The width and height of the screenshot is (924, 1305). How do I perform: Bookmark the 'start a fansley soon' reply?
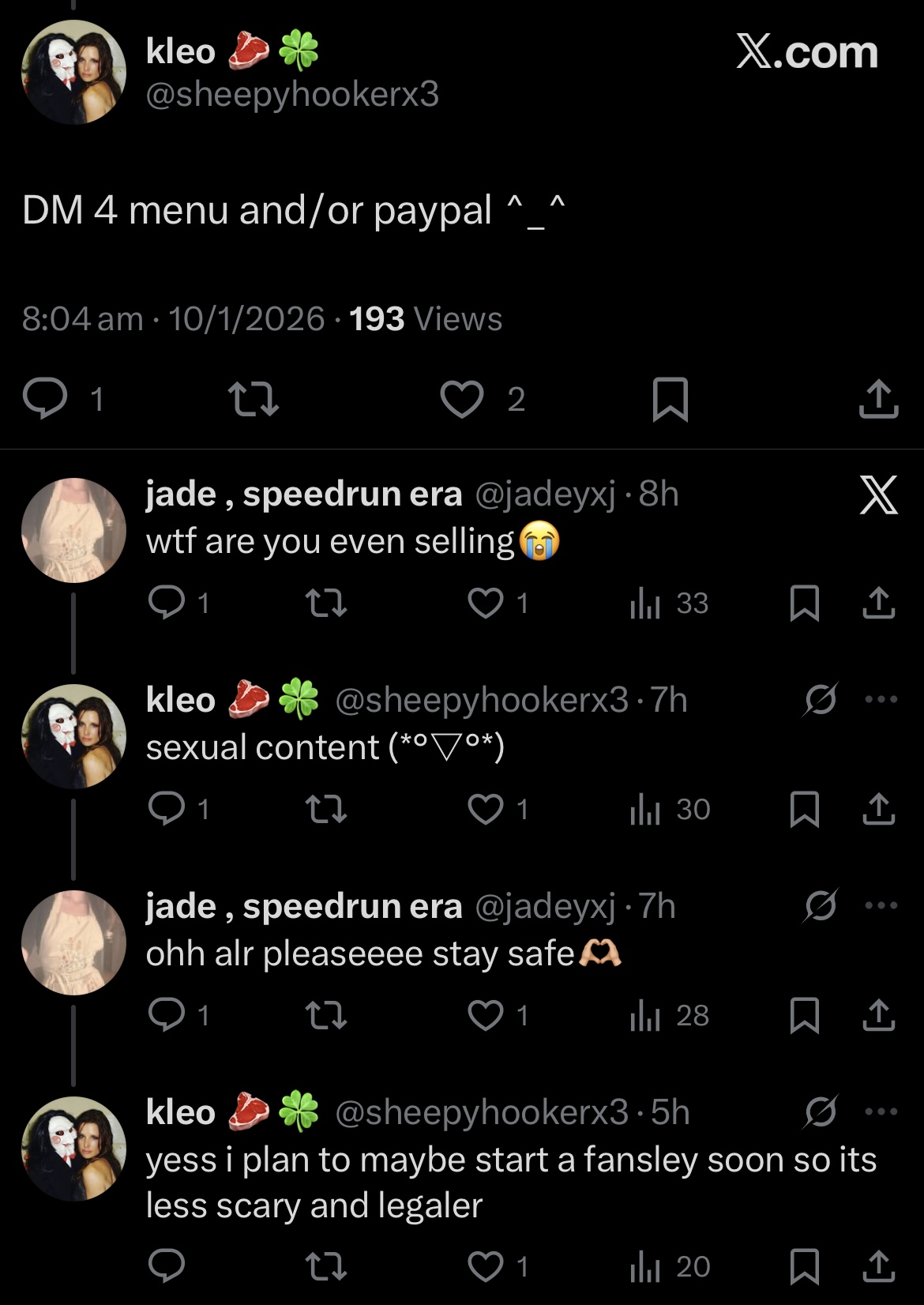(805, 1266)
